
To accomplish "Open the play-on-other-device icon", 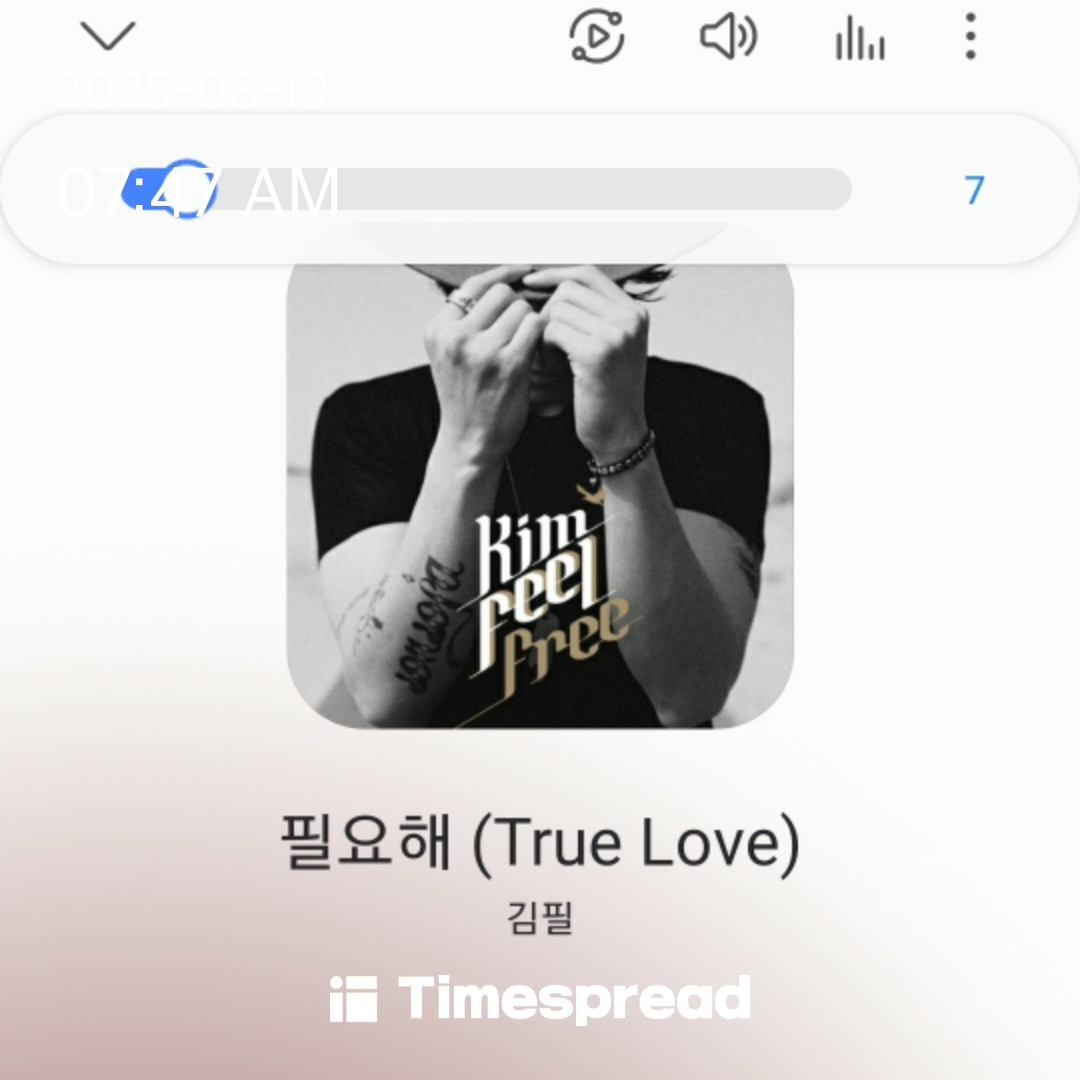I will pos(597,36).
